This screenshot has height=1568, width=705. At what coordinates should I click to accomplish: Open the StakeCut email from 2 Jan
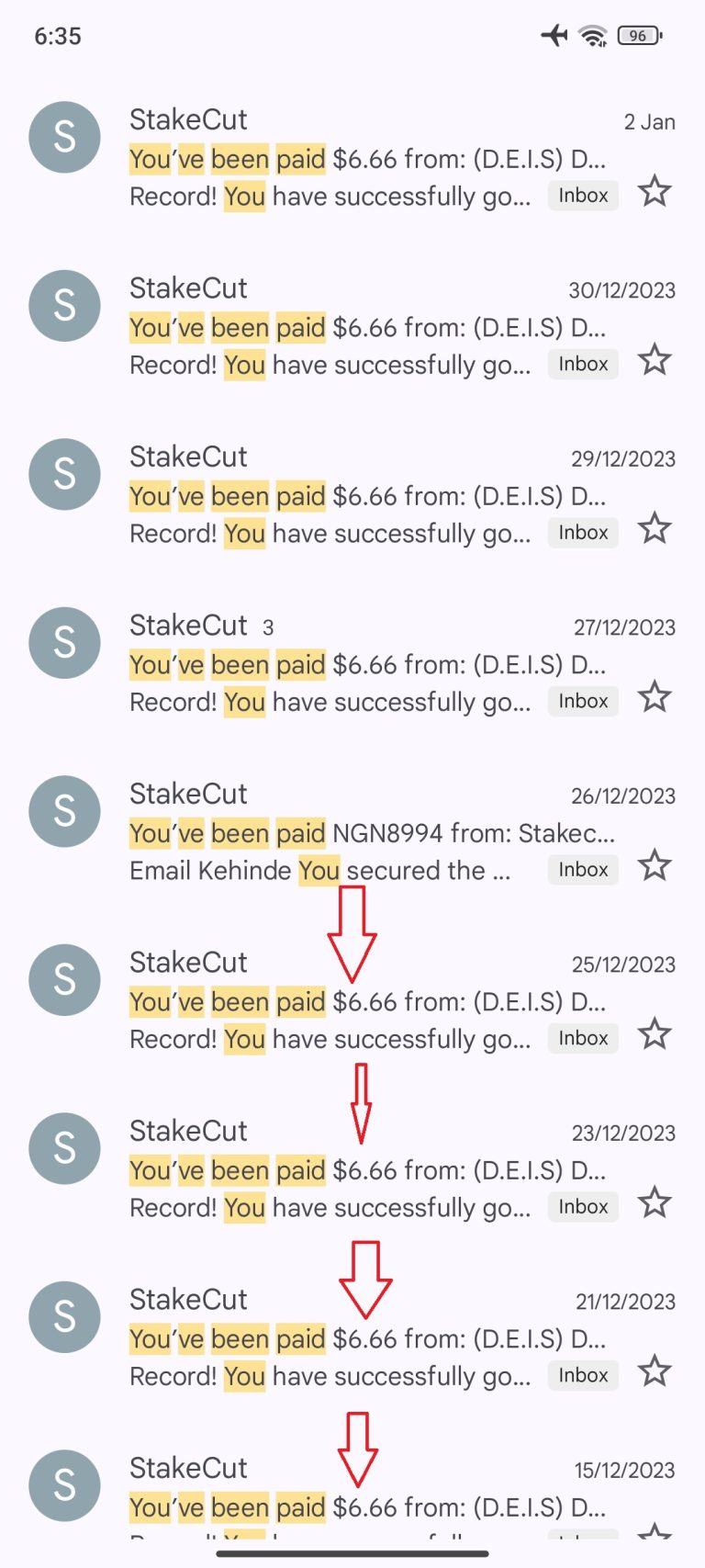click(352, 158)
